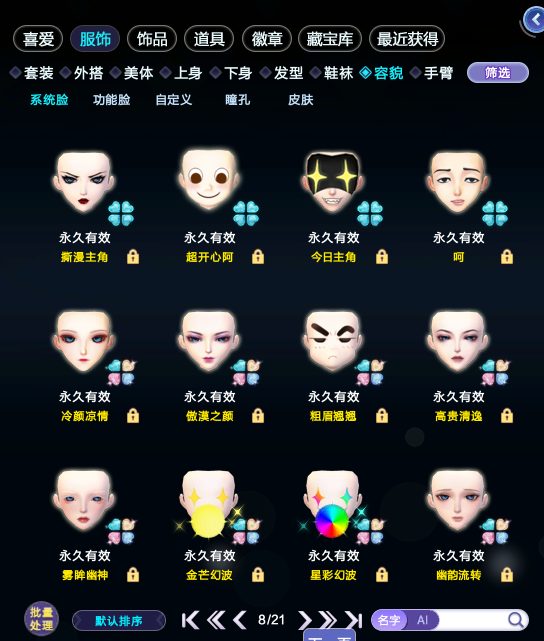Open the 藏宝库 tab

(330, 39)
